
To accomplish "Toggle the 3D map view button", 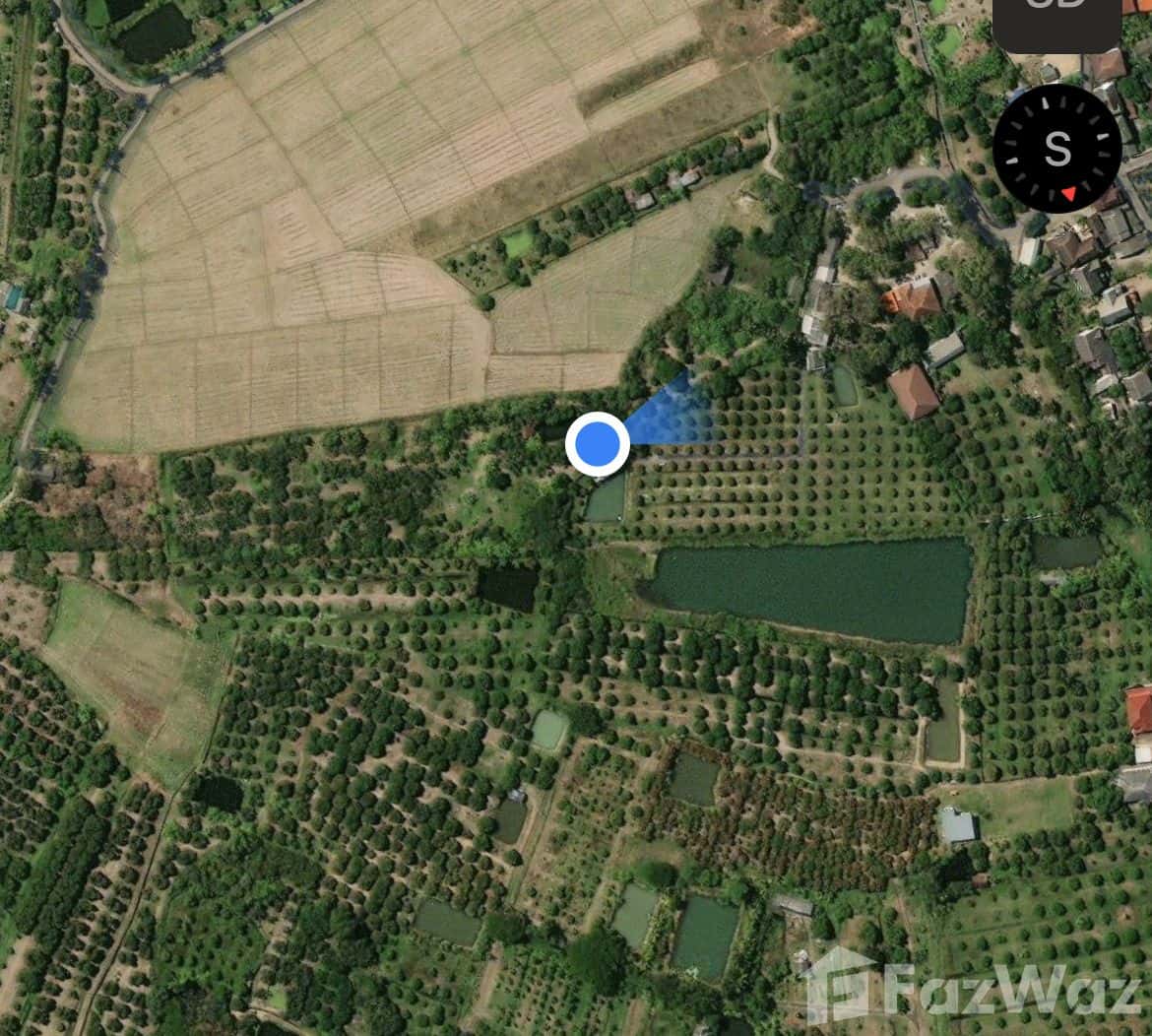I will pos(1056,18).
